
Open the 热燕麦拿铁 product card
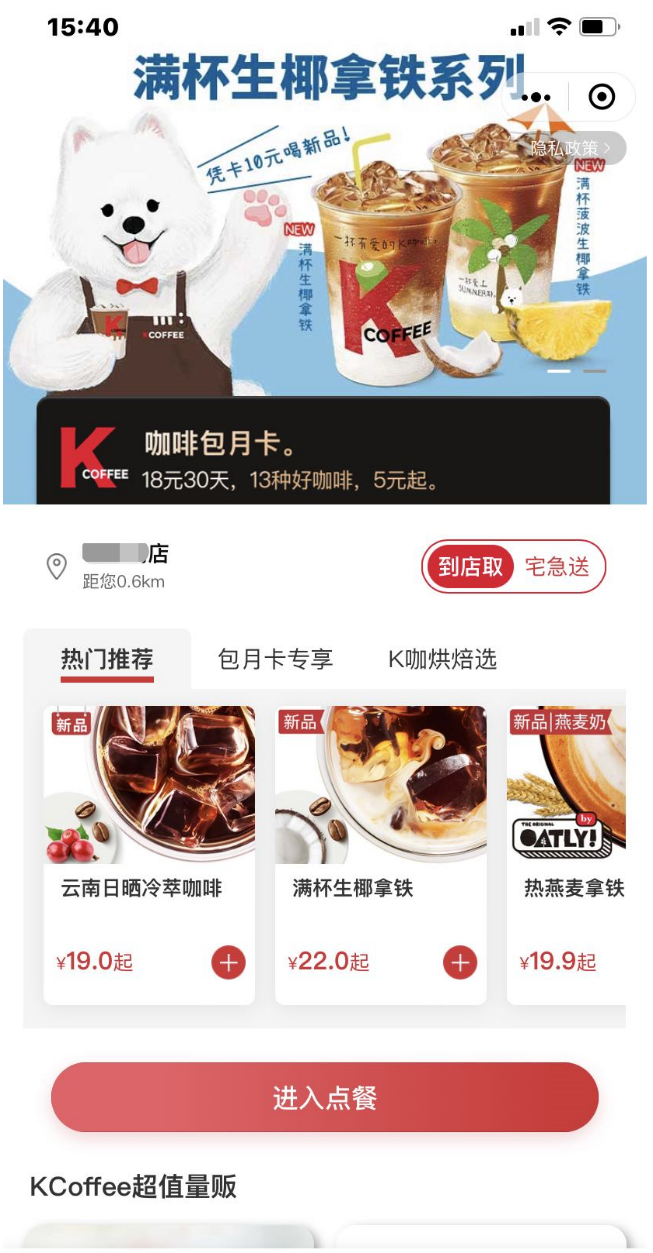[x=566, y=855]
